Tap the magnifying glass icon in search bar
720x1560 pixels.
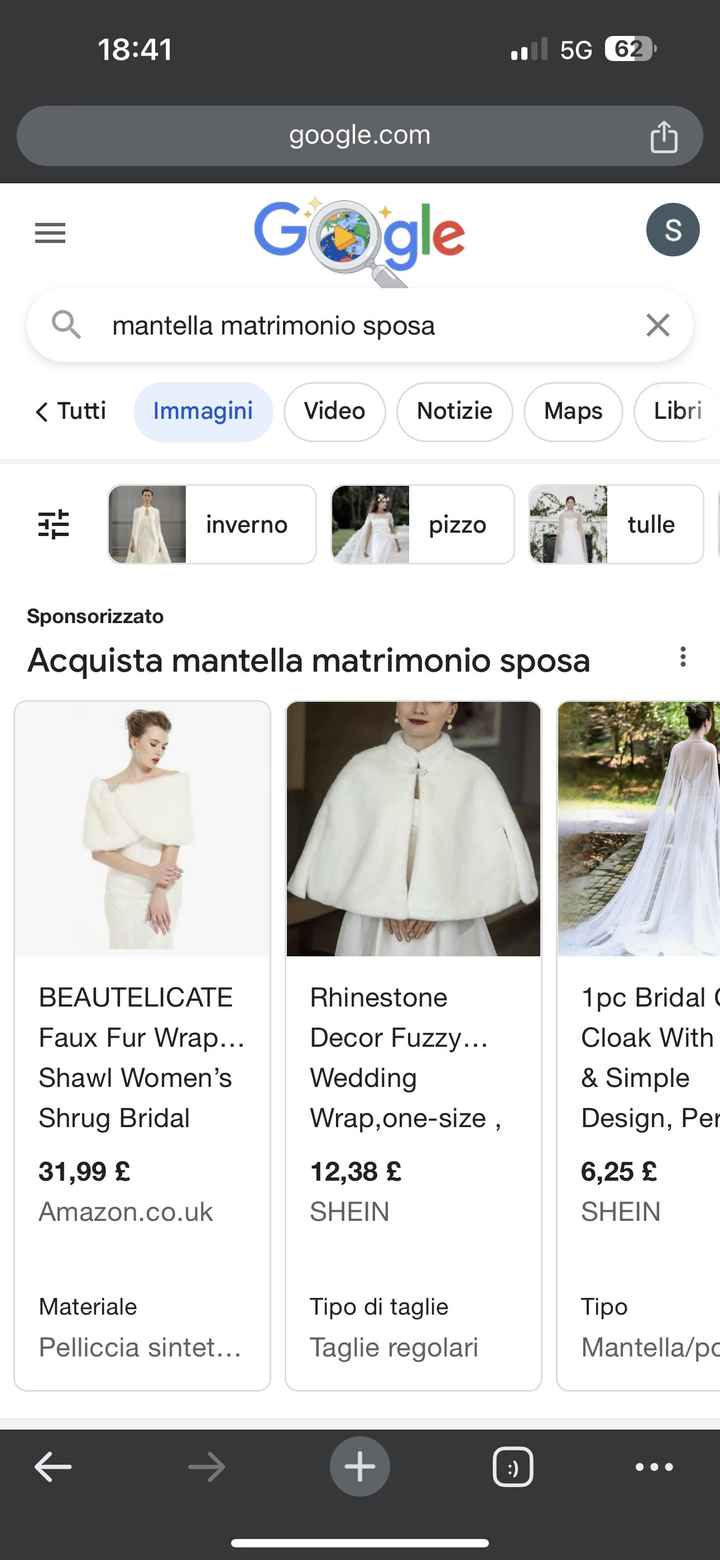point(64,325)
